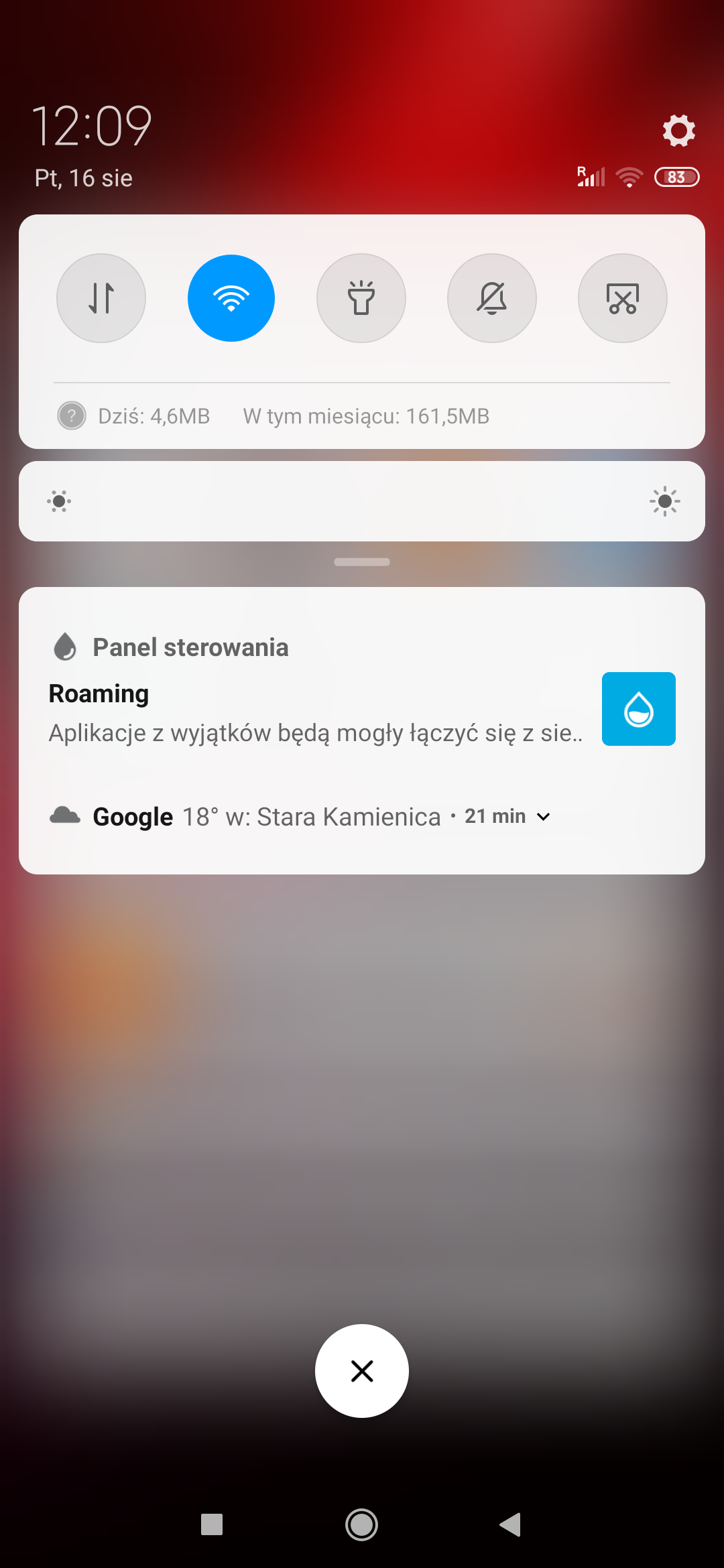Expand the Google weather notification
Screen dimensions: 724x1568
[x=544, y=817]
